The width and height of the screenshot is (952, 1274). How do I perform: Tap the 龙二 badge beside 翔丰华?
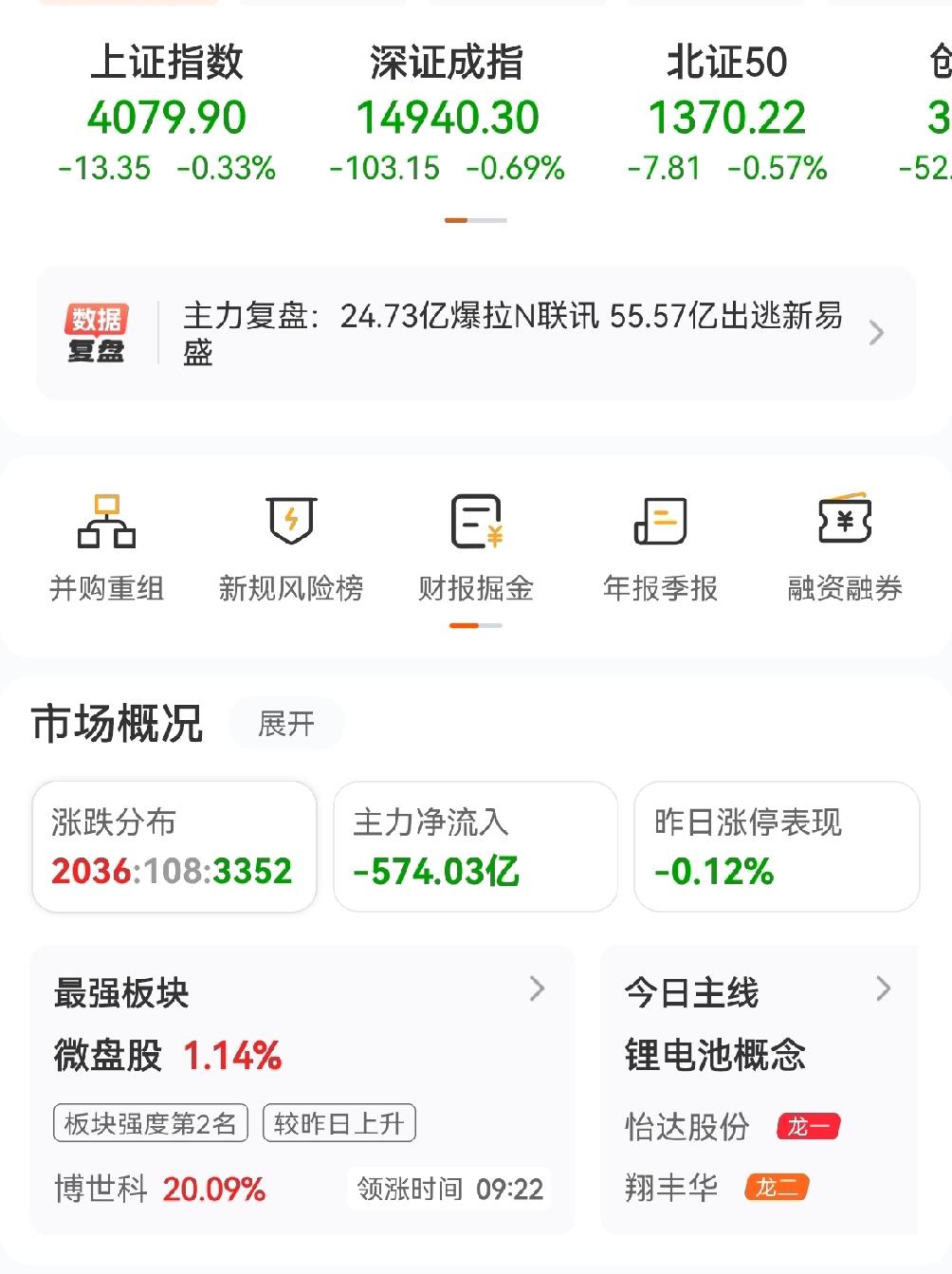[x=776, y=1187]
